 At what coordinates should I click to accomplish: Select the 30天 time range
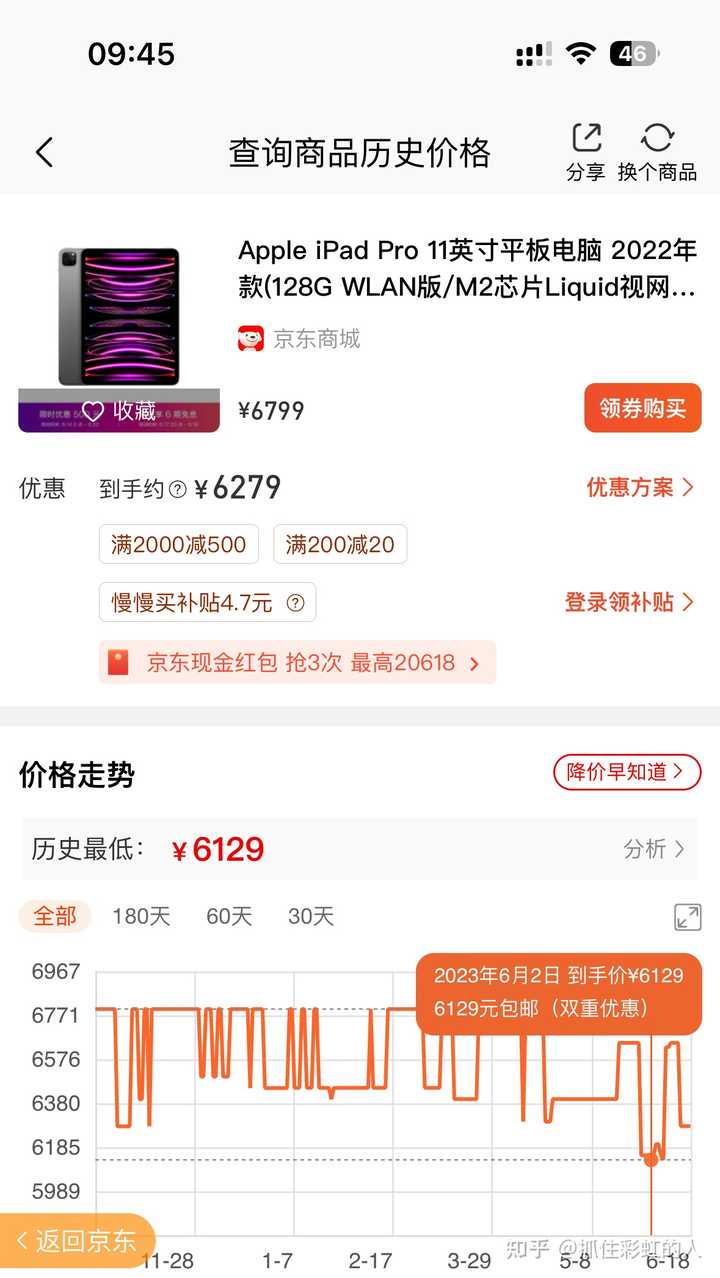[x=309, y=916]
